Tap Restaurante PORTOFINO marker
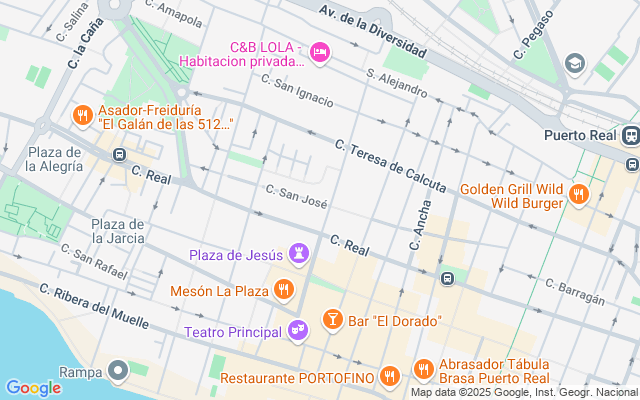Screen dimensions: 640x400 pos(390,377)
